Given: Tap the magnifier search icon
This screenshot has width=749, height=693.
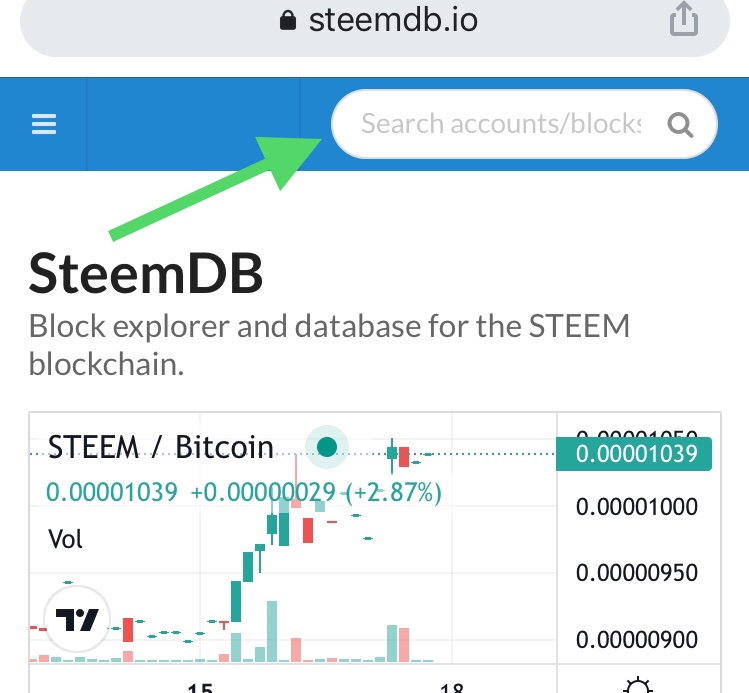Looking at the screenshot, I should point(680,125).
